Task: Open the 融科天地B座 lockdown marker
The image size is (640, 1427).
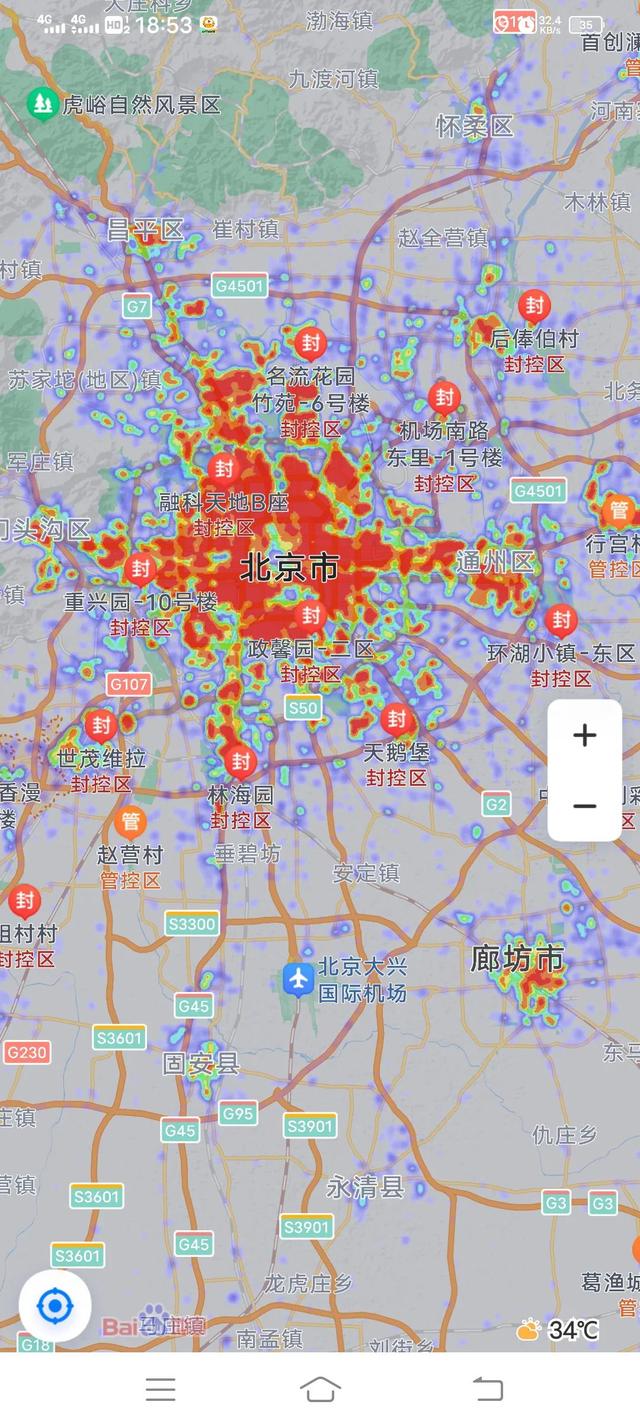Action: pyautogui.click(x=223, y=467)
